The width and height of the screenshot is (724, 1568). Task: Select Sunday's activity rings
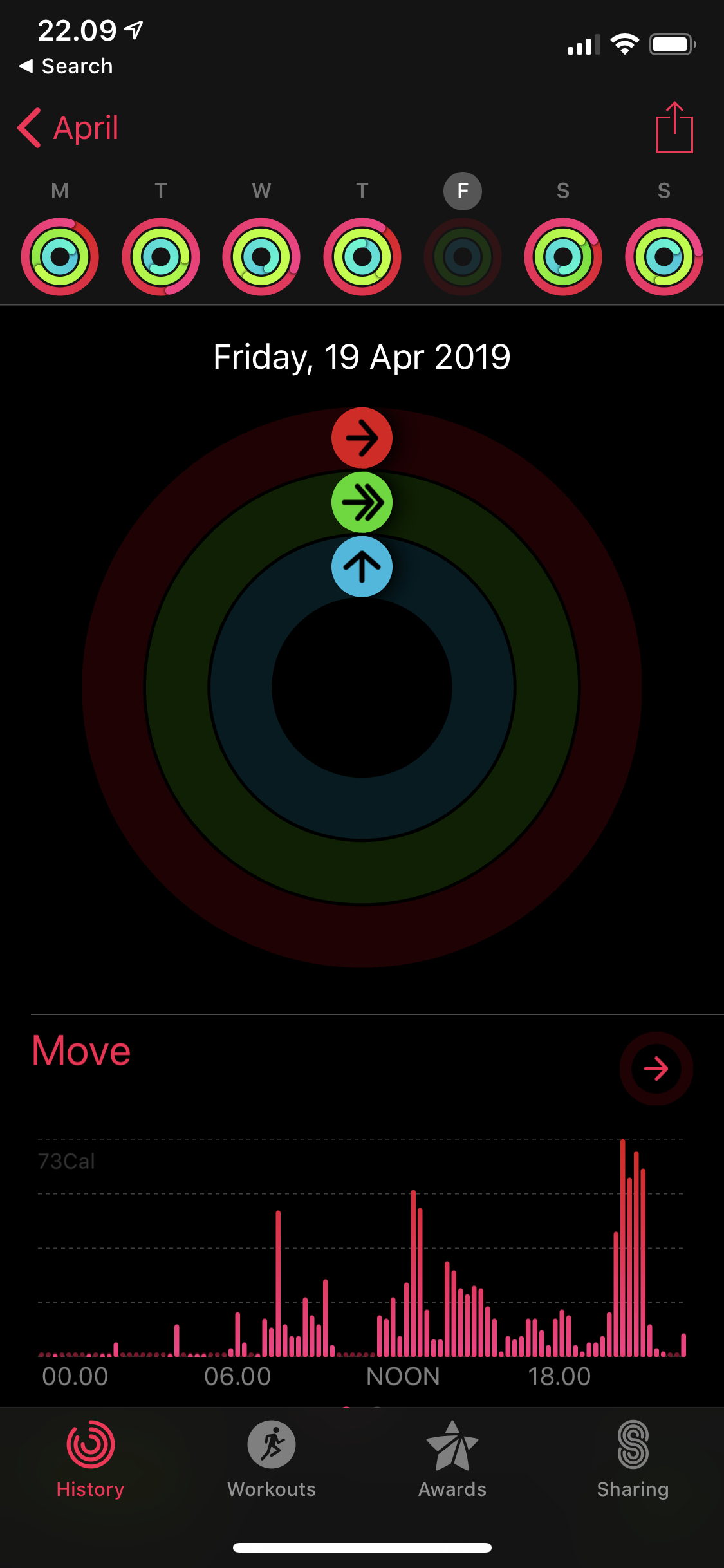pos(664,257)
